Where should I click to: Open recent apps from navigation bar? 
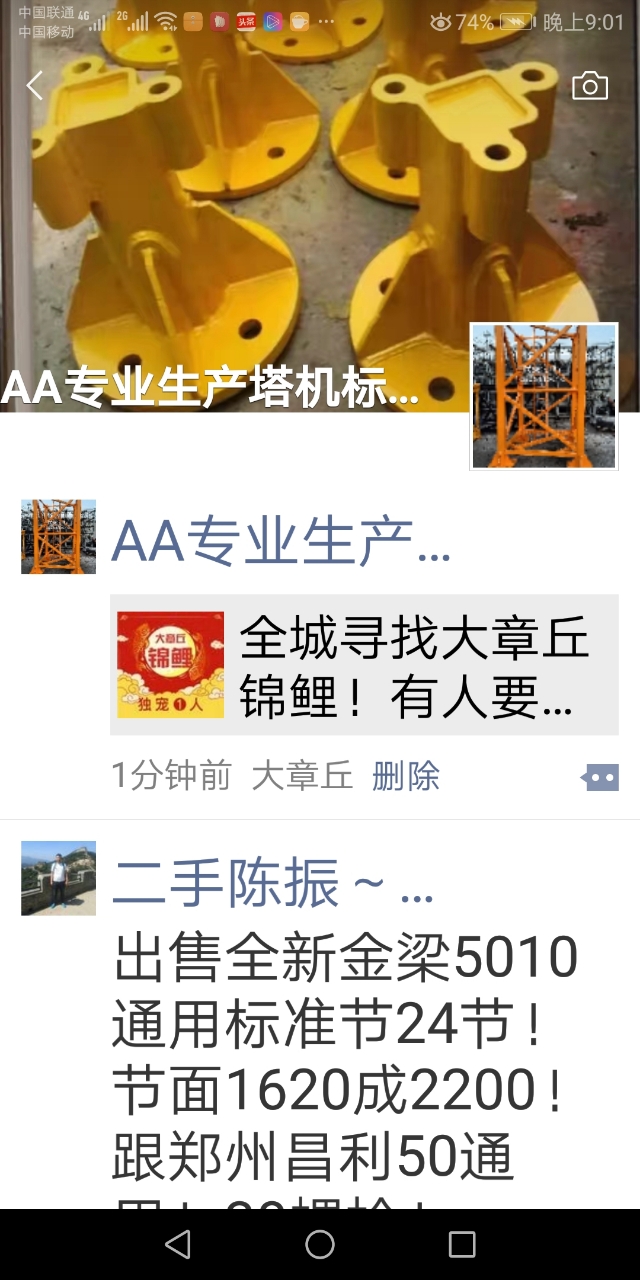point(462,1244)
